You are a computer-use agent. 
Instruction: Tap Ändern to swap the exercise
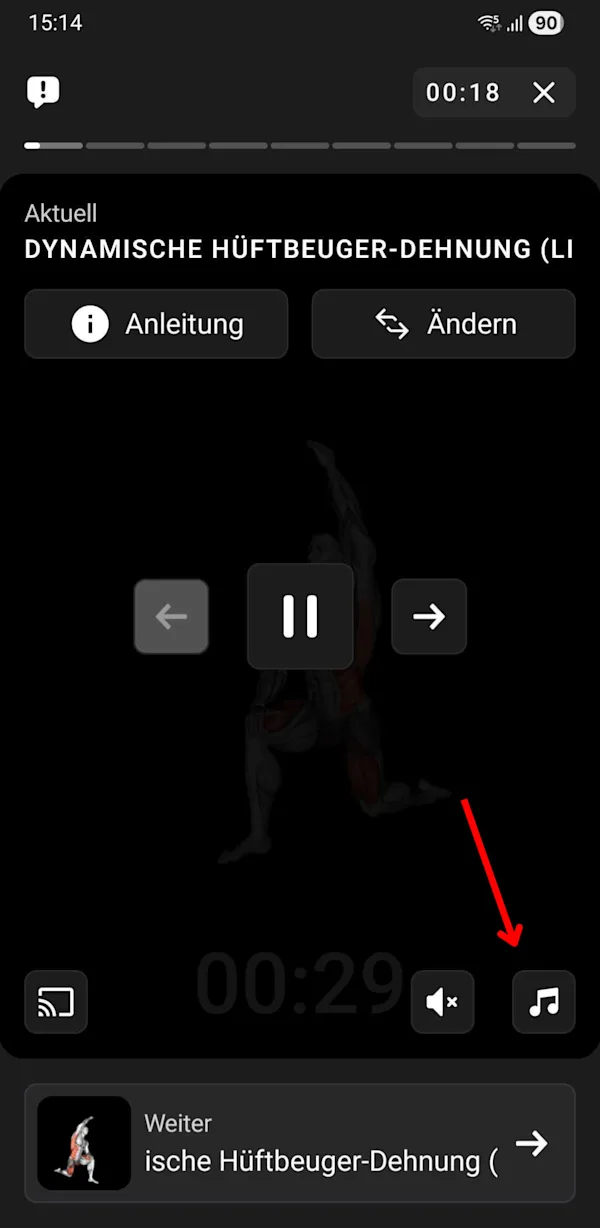[444, 324]
